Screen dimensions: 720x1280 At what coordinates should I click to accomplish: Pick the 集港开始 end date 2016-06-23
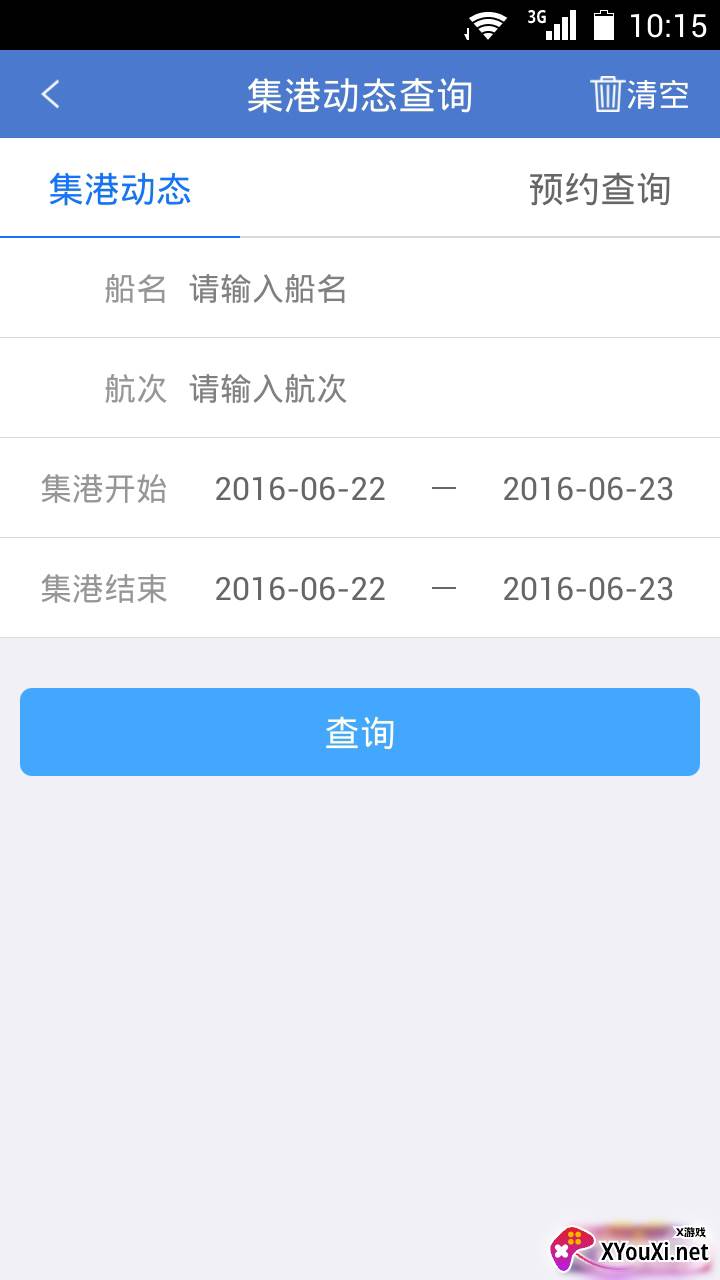[588, 489]
